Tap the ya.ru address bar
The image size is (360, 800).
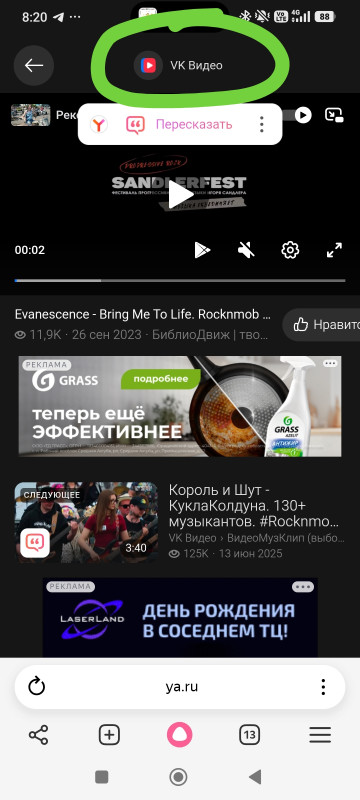tap(182, 687)
